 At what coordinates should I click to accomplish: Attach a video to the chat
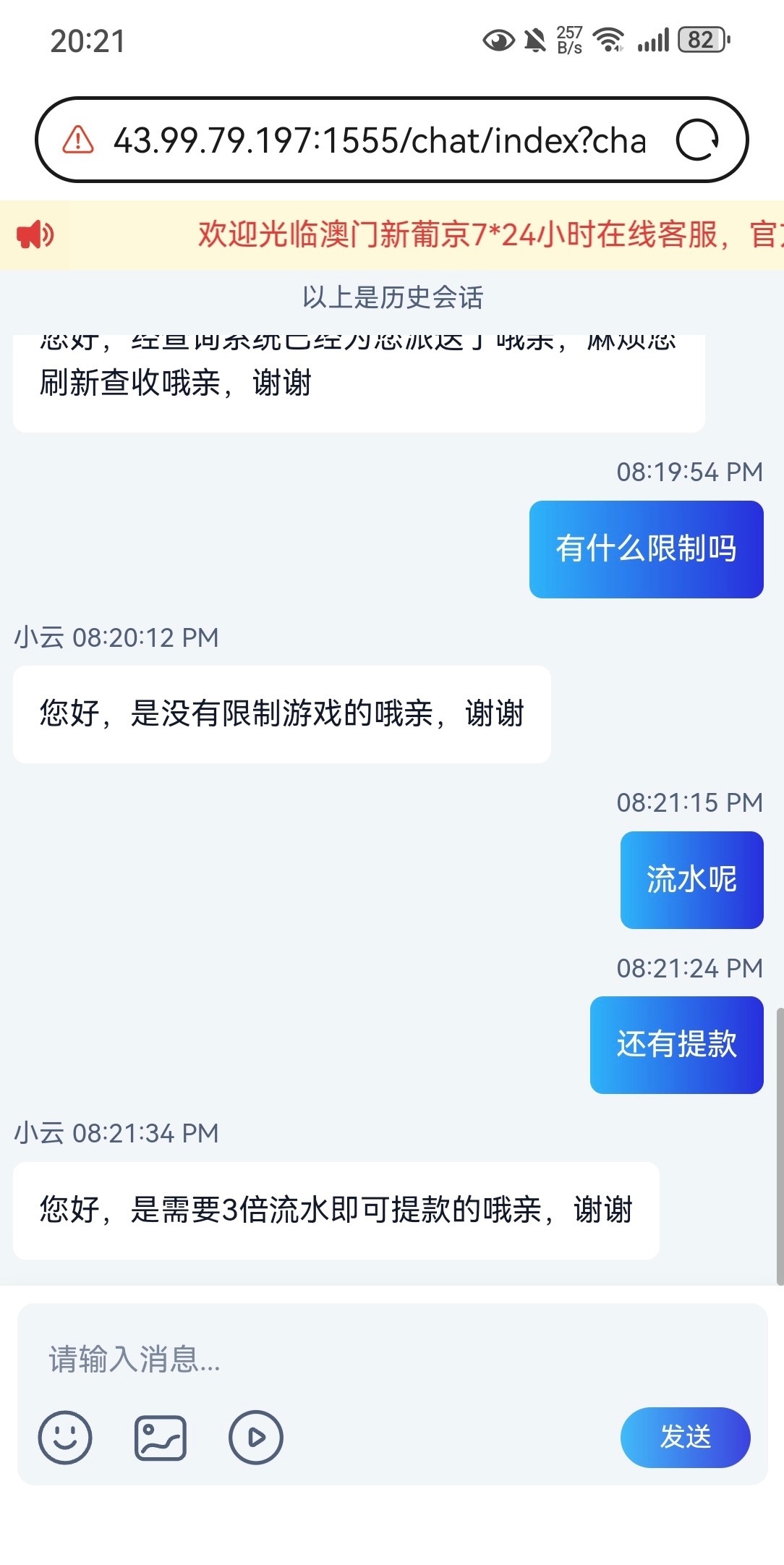click(256, 1437)
